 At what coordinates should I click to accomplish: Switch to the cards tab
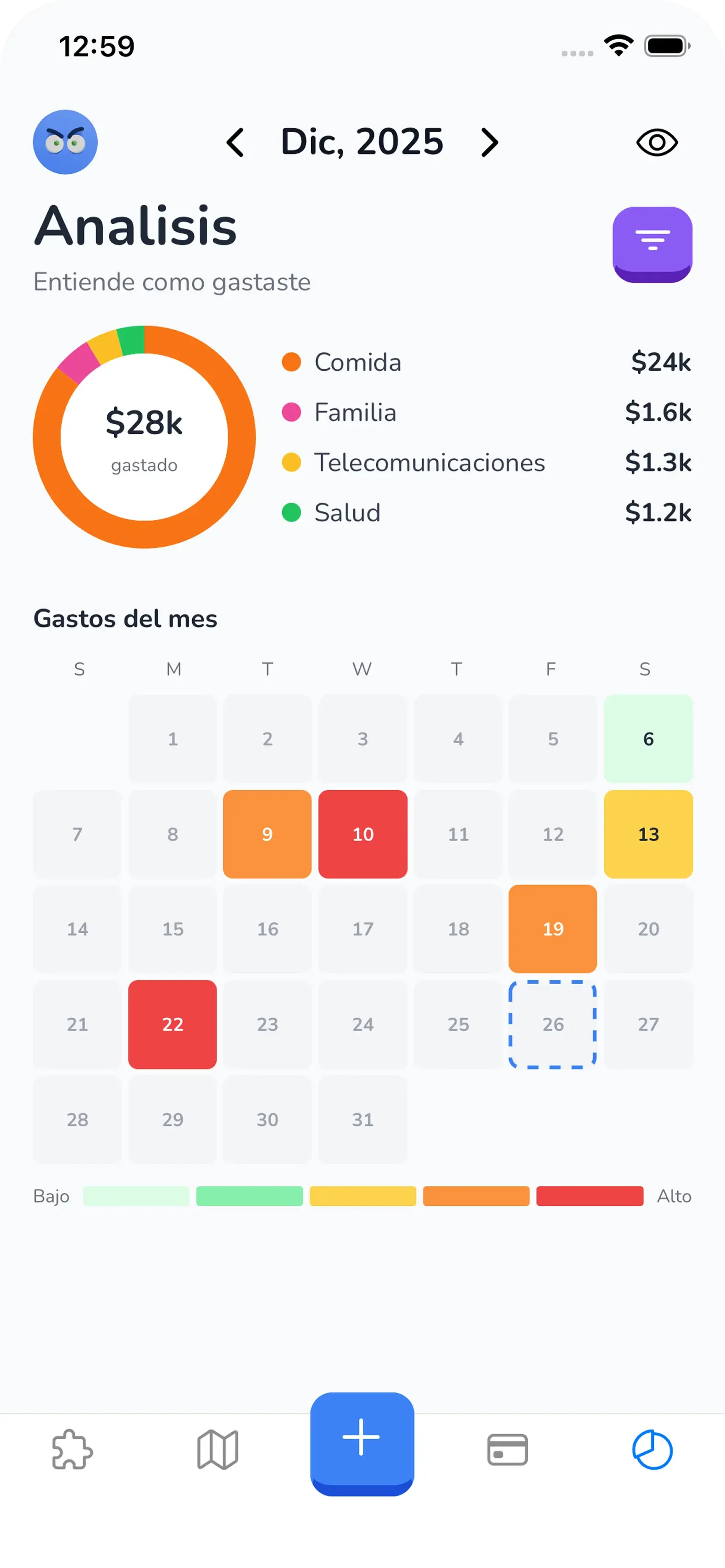(507, 1450)
